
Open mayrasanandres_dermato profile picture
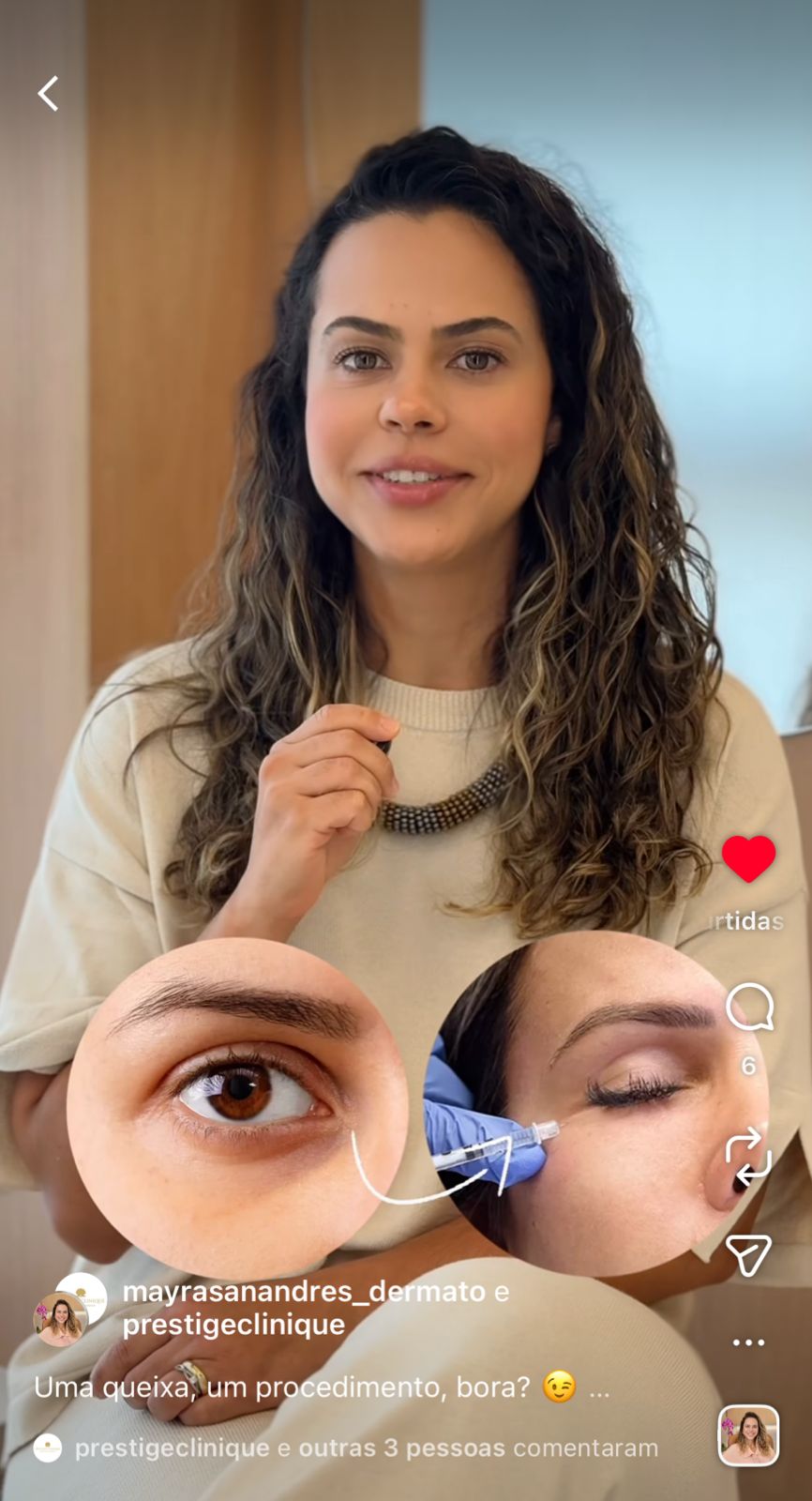pyautogui.click(x=60, y=1318)
